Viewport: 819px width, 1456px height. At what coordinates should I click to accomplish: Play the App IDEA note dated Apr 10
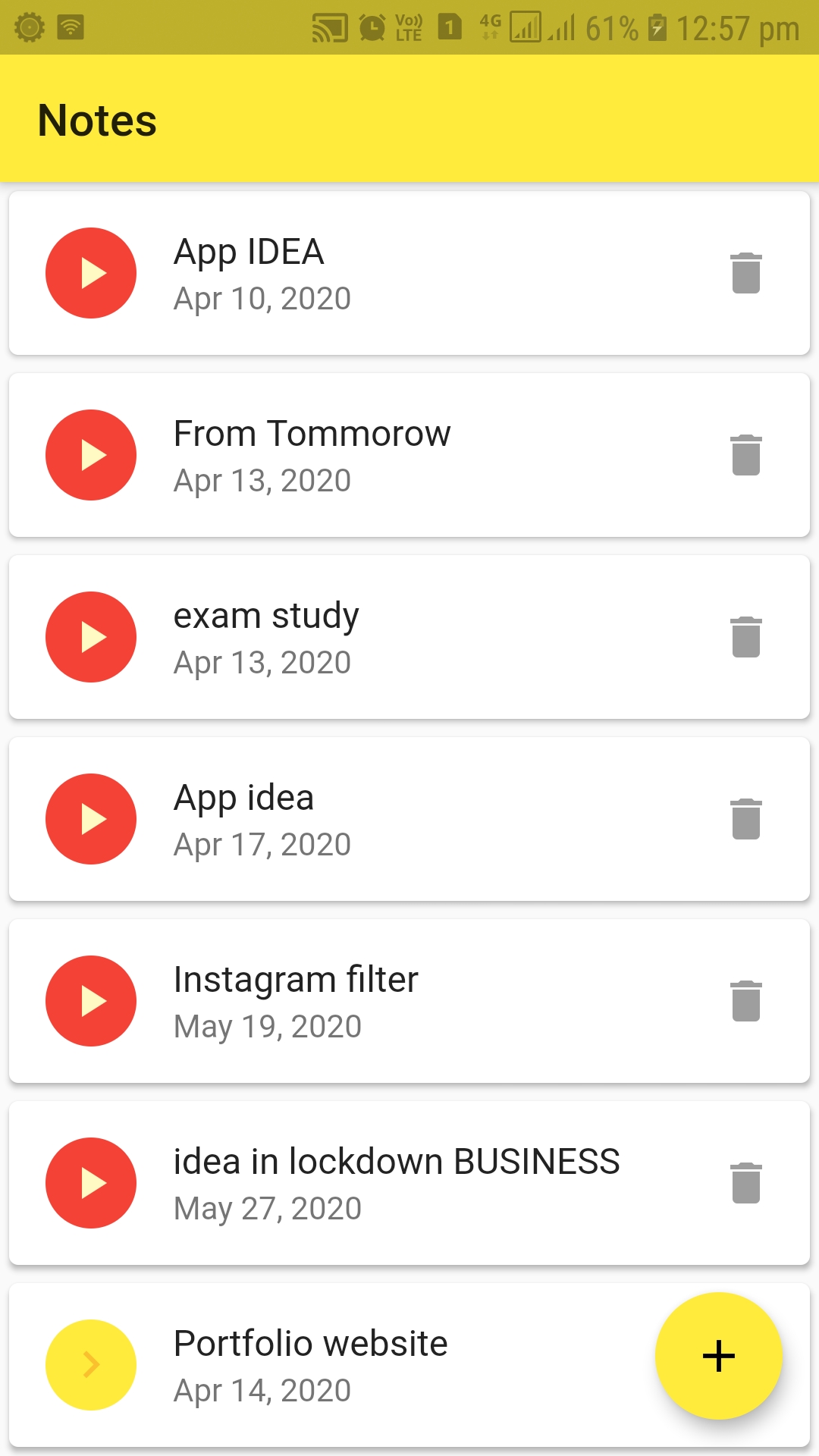(x=91, y=273)
